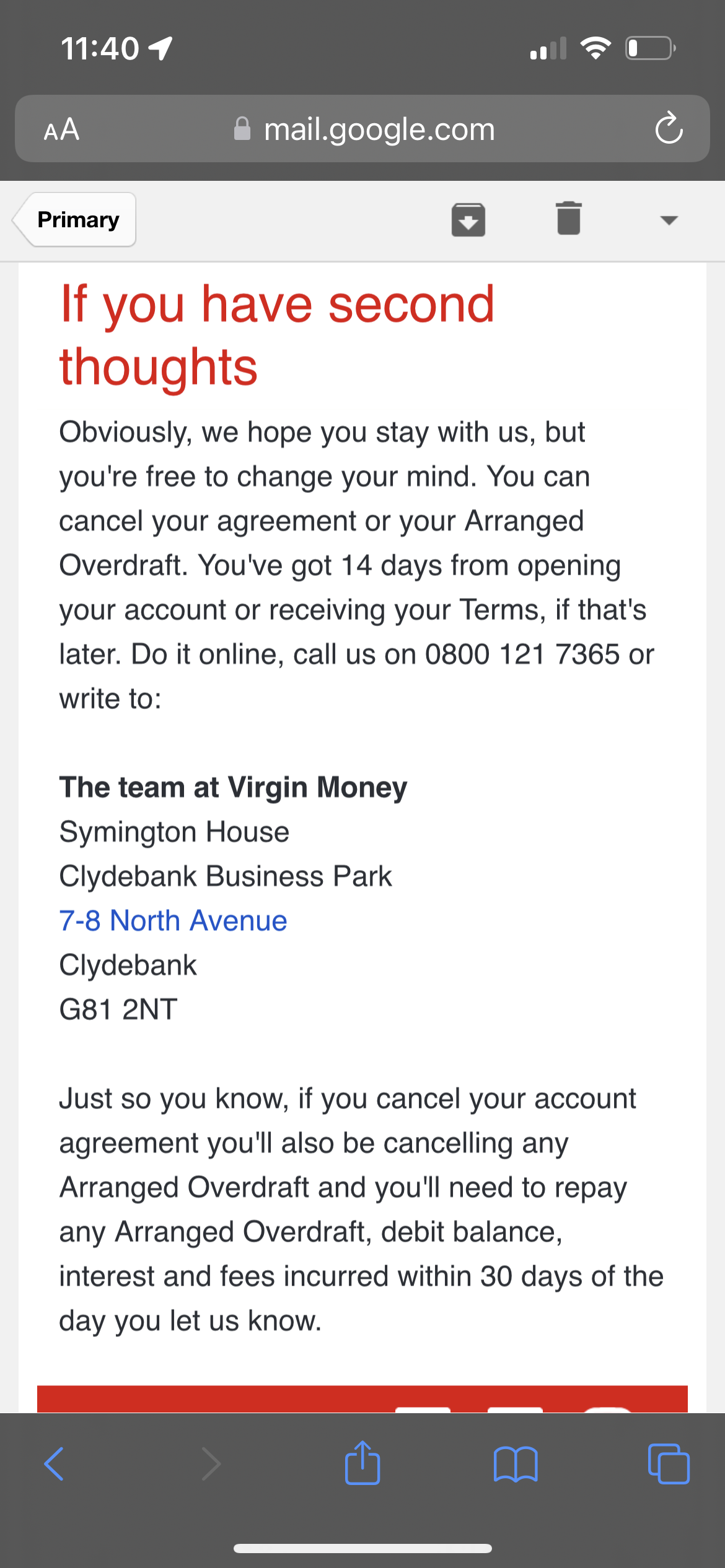Expand the more options dropdown arrow
Image resolution: width=725 pixels, height=1568 pixels.
[669, 220]
